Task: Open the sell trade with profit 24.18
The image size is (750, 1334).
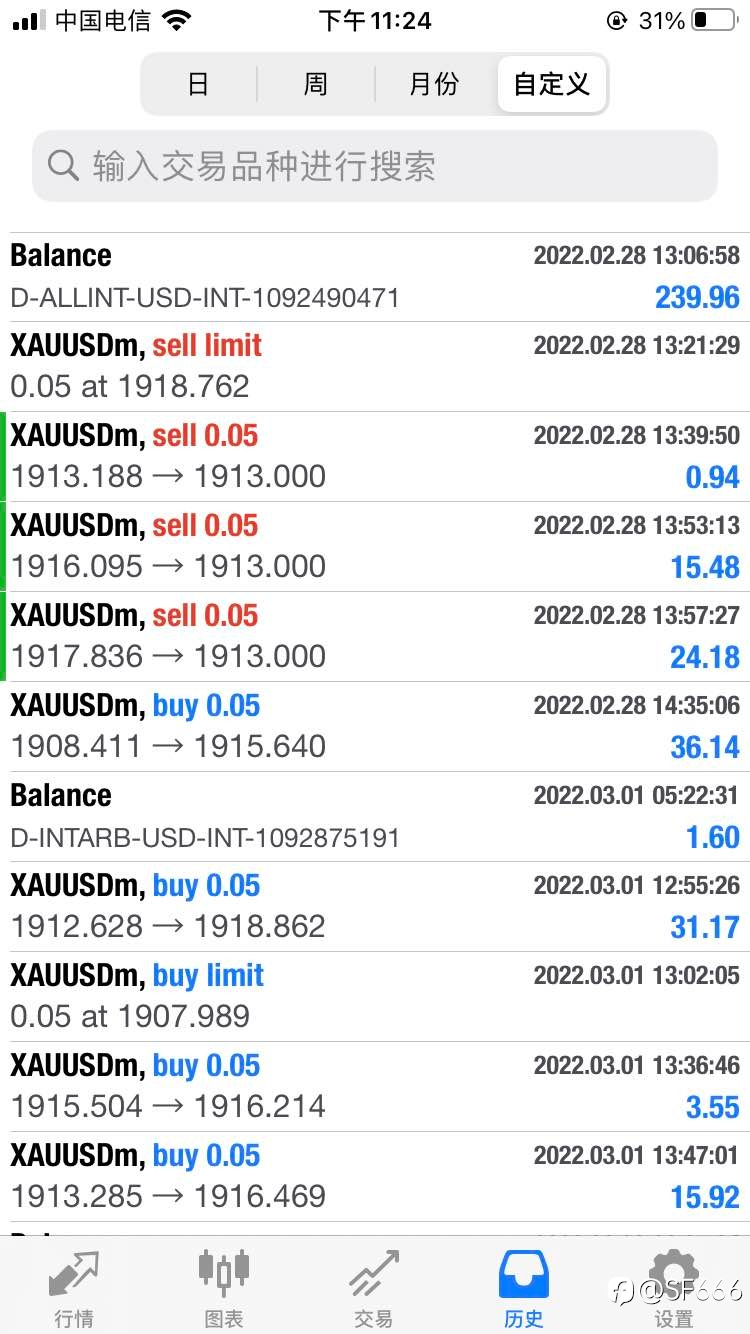Action: [x=375, y=636]
